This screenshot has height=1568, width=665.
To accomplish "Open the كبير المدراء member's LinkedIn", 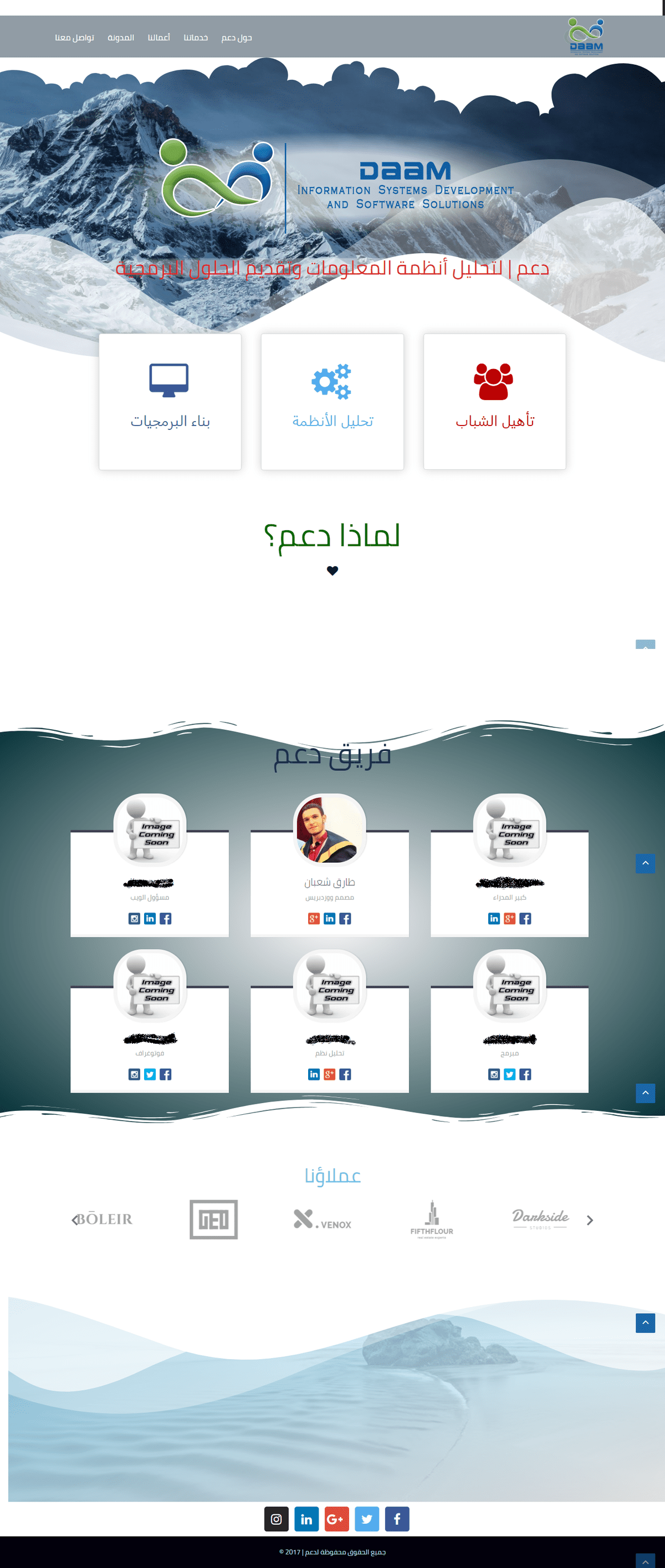I will click(494, 919).
